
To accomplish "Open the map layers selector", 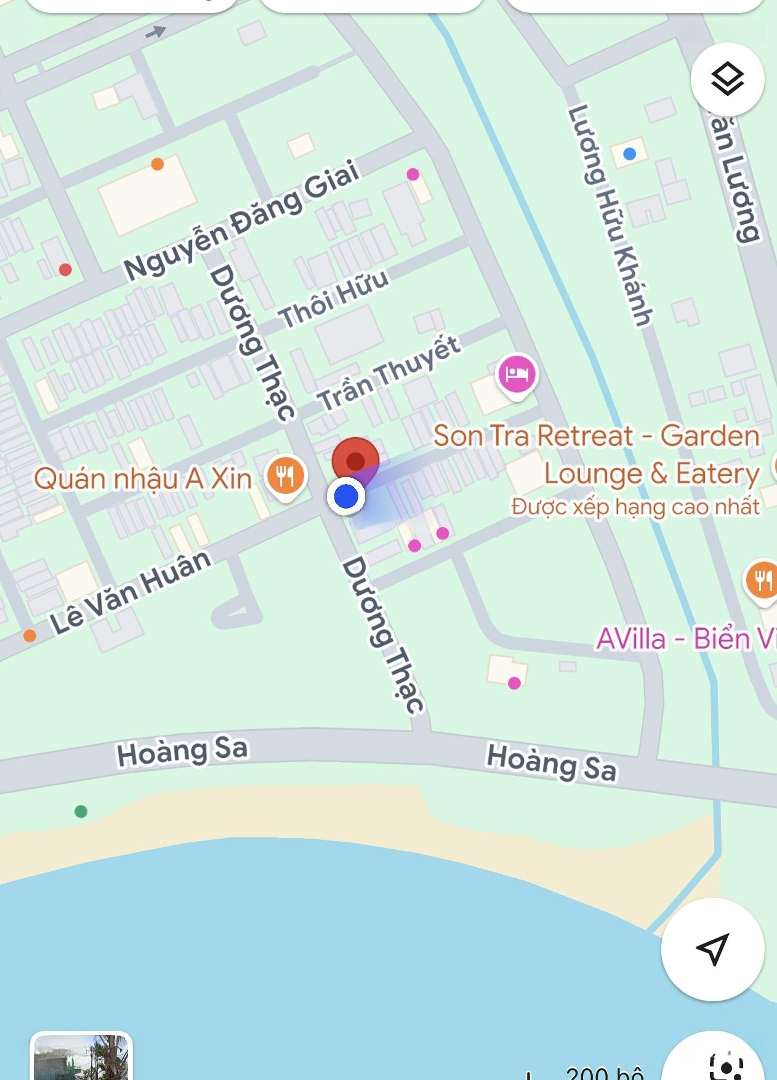I will 727,79.
